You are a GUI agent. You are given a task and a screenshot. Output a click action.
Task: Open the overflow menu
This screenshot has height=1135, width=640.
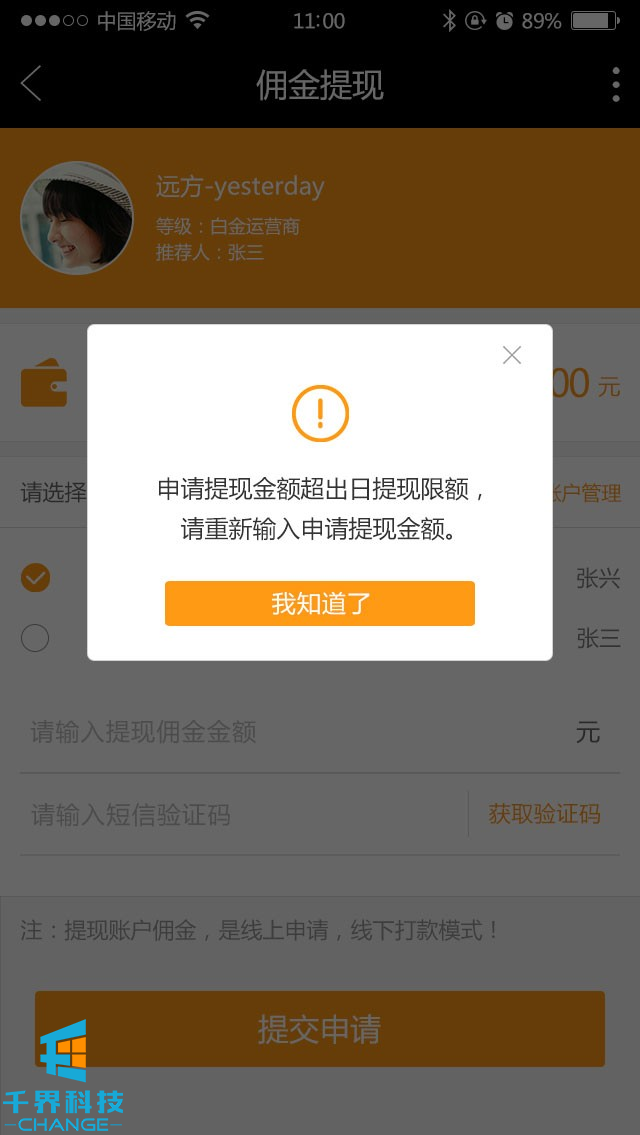tap(615, 85)
